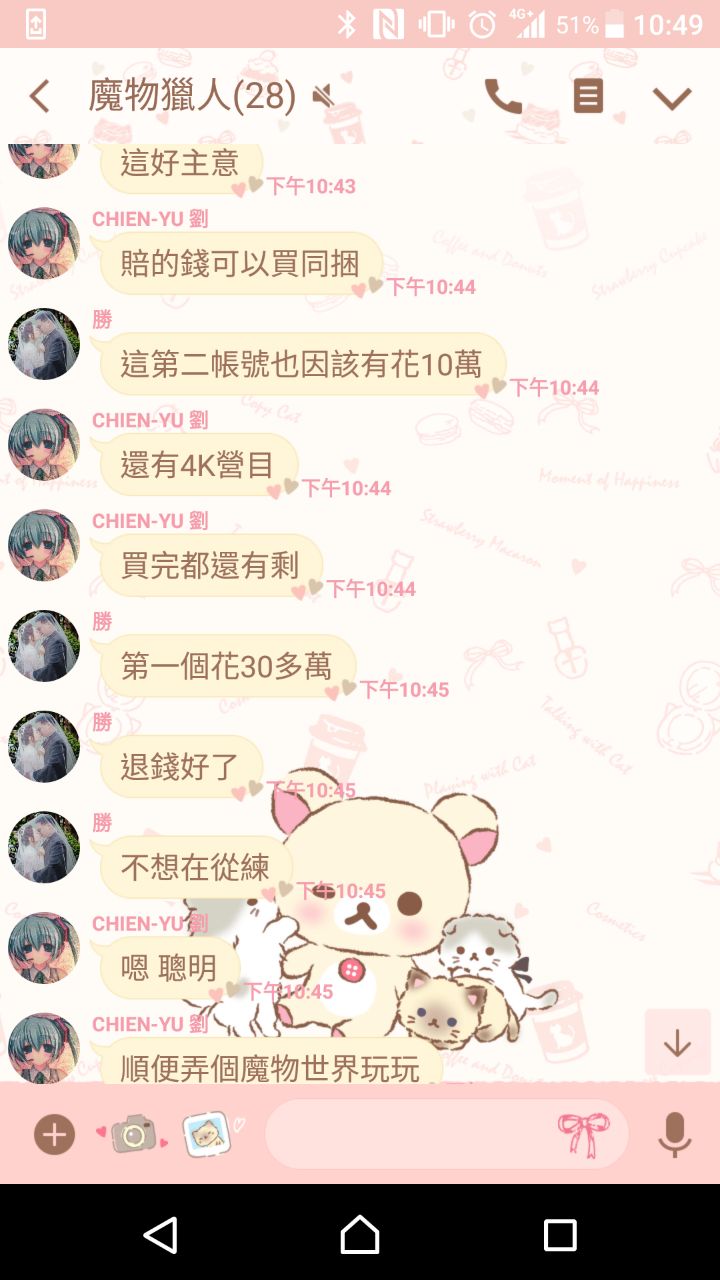720x1280 pixels.
Task: Go back from the 魔物獵人 group chat
Action: pos(40,97)
